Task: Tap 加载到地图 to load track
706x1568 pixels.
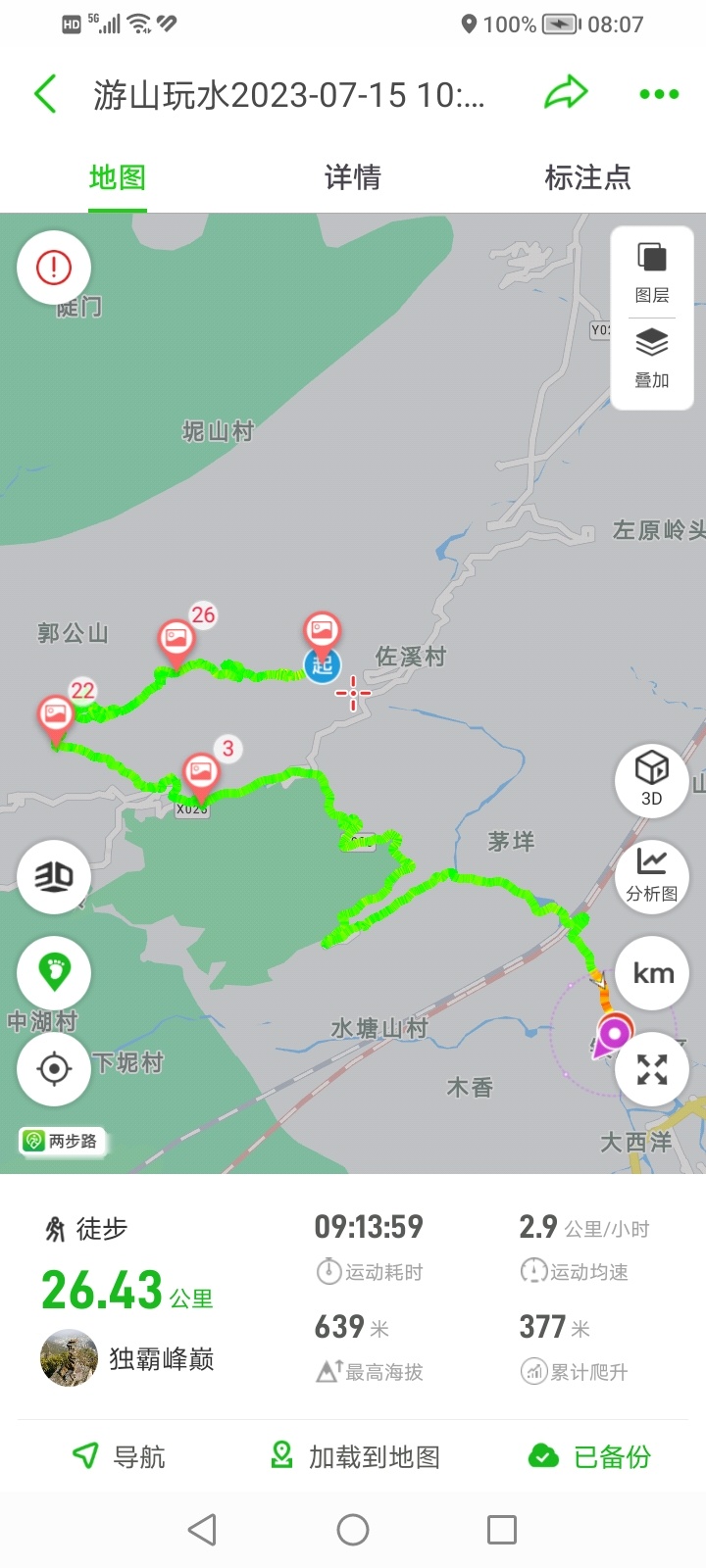Action: point(355,1456)
